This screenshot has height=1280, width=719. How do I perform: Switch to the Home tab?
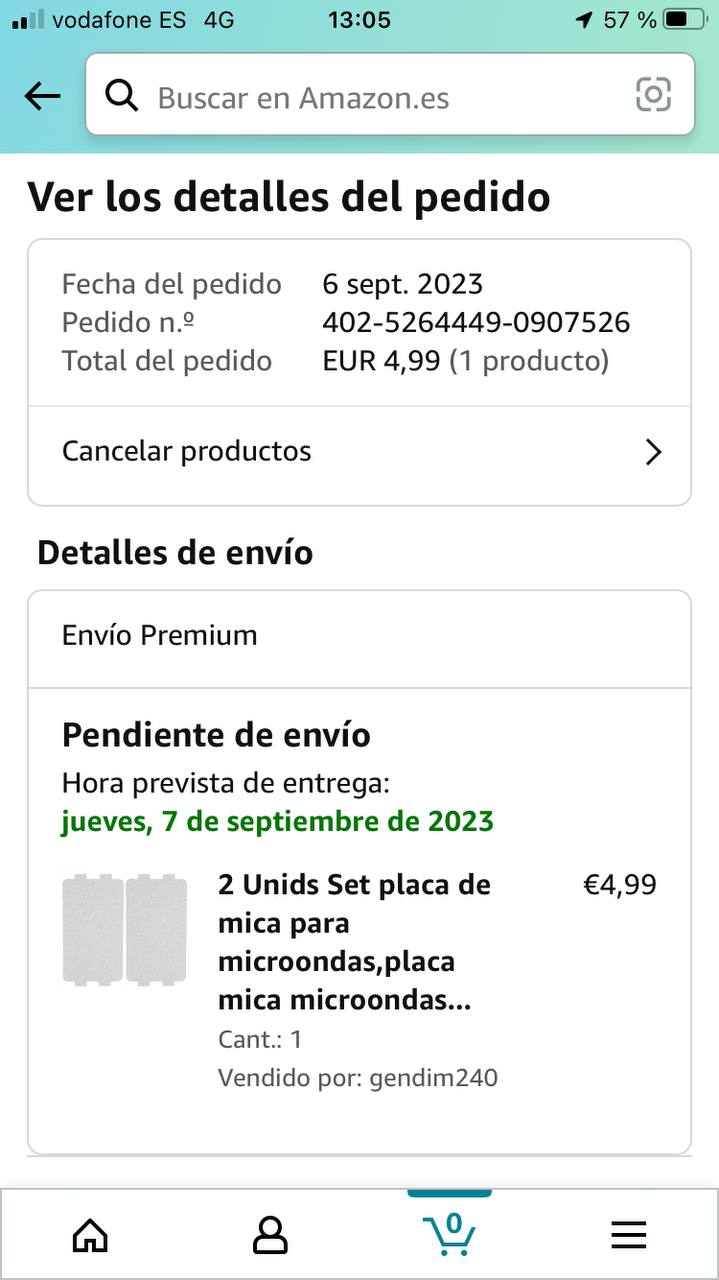(x=90, y=1236)
